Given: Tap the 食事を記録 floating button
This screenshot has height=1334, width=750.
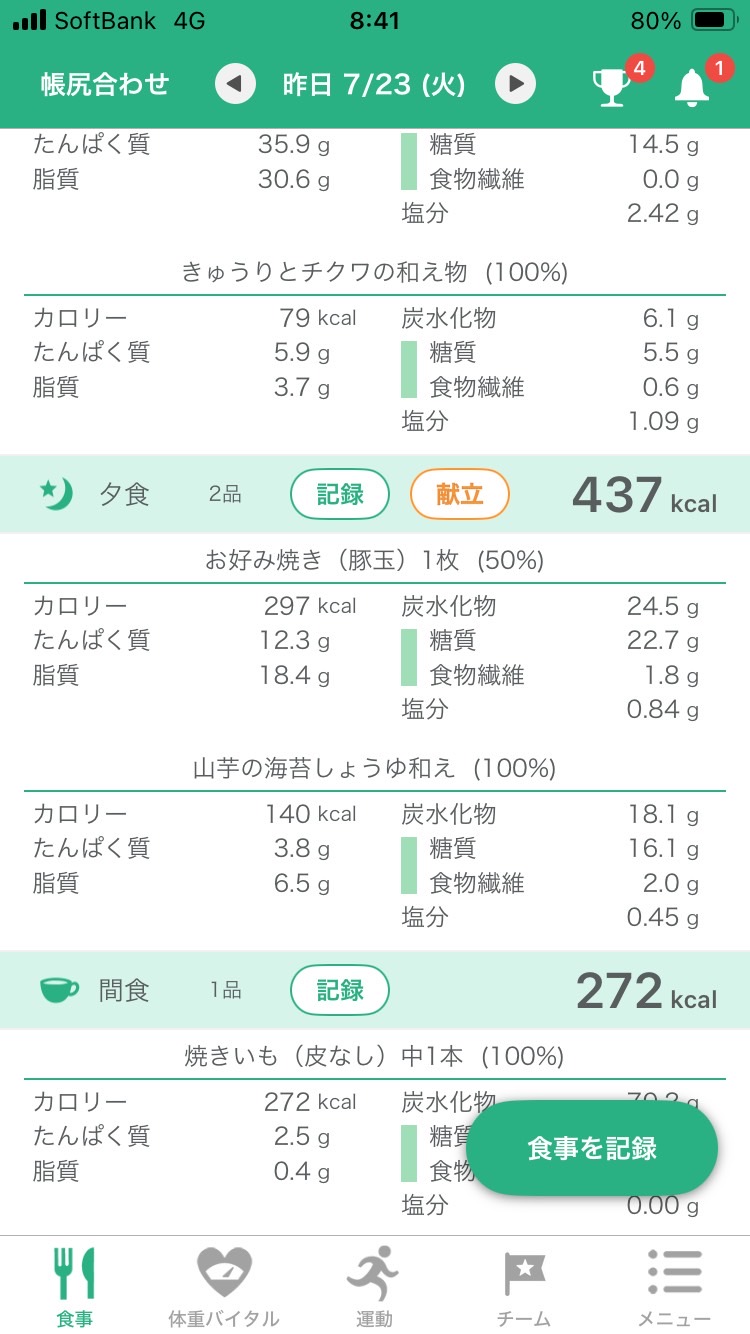Looking at the screenshot, I should click(x=592, y=1148).
